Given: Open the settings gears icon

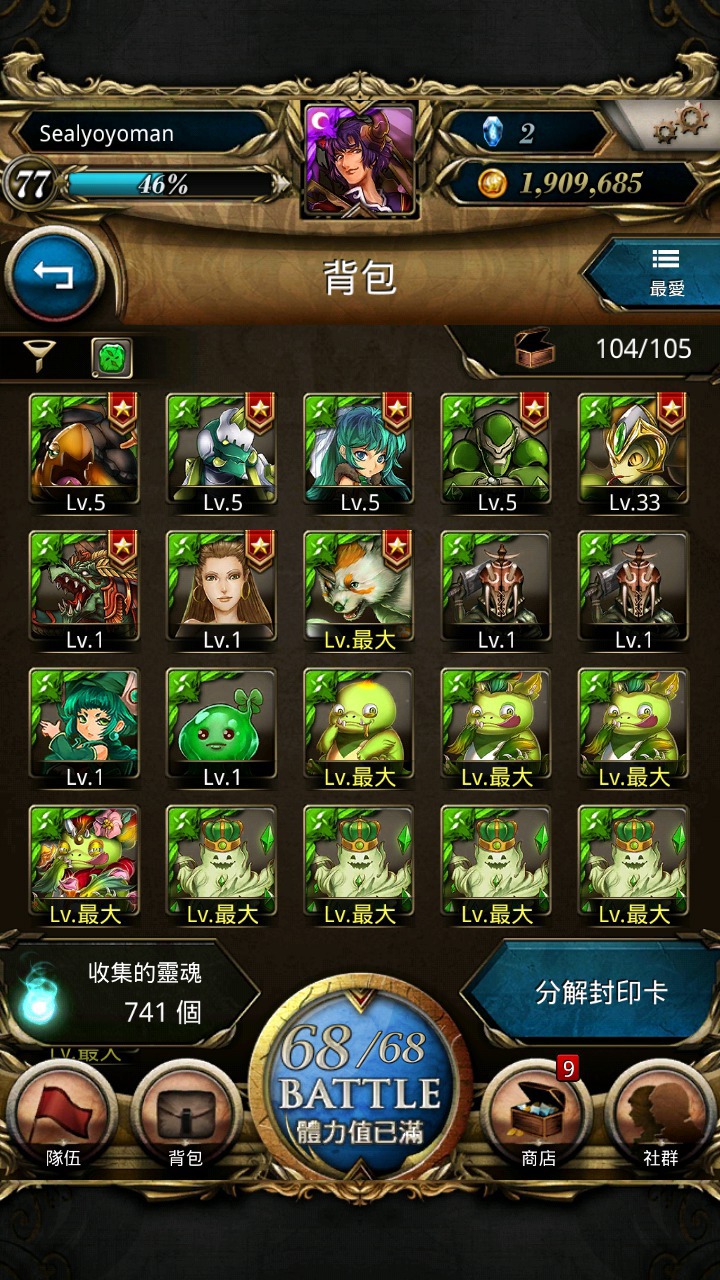Looking at the screenshot, I should (x=679, y=125).
